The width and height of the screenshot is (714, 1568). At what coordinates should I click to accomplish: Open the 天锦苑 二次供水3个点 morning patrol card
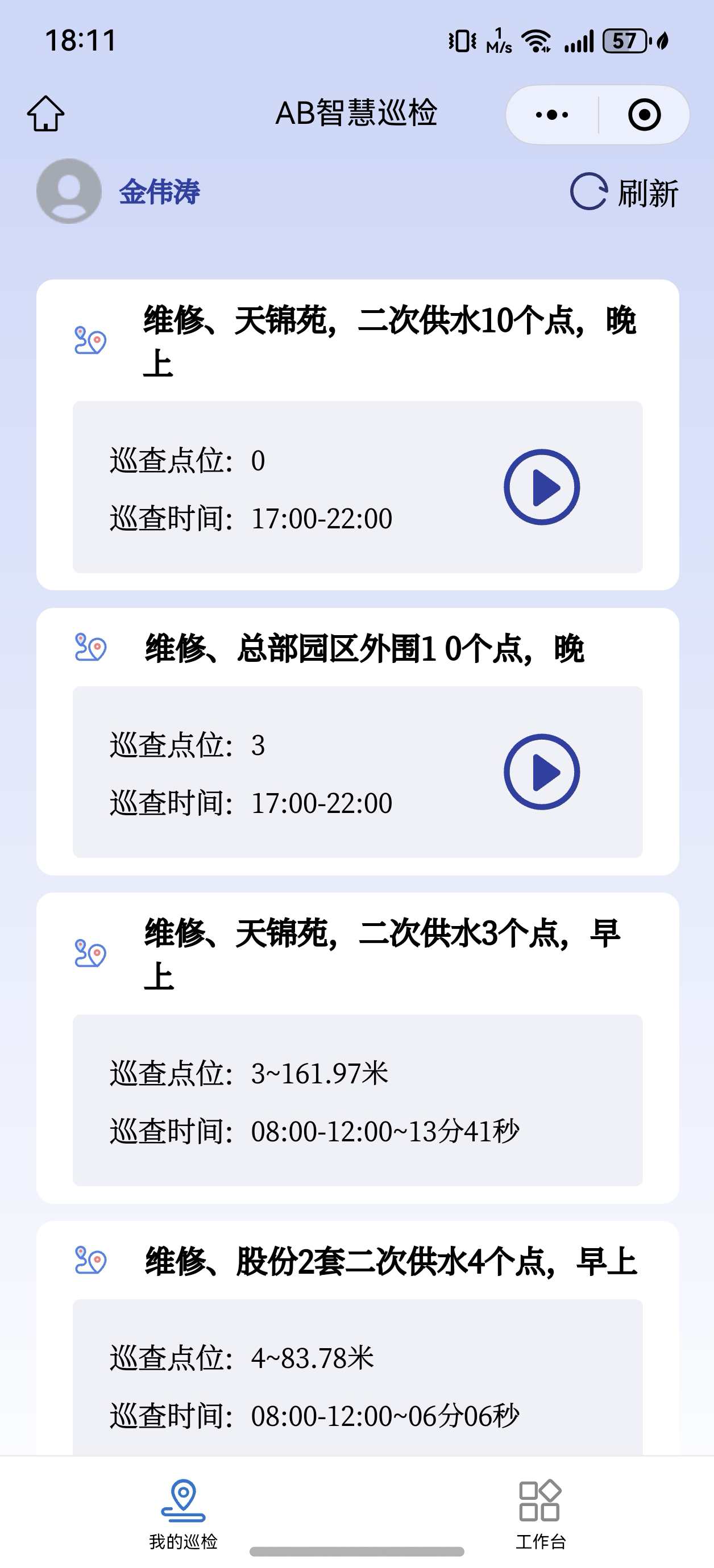pos(357,1047)
